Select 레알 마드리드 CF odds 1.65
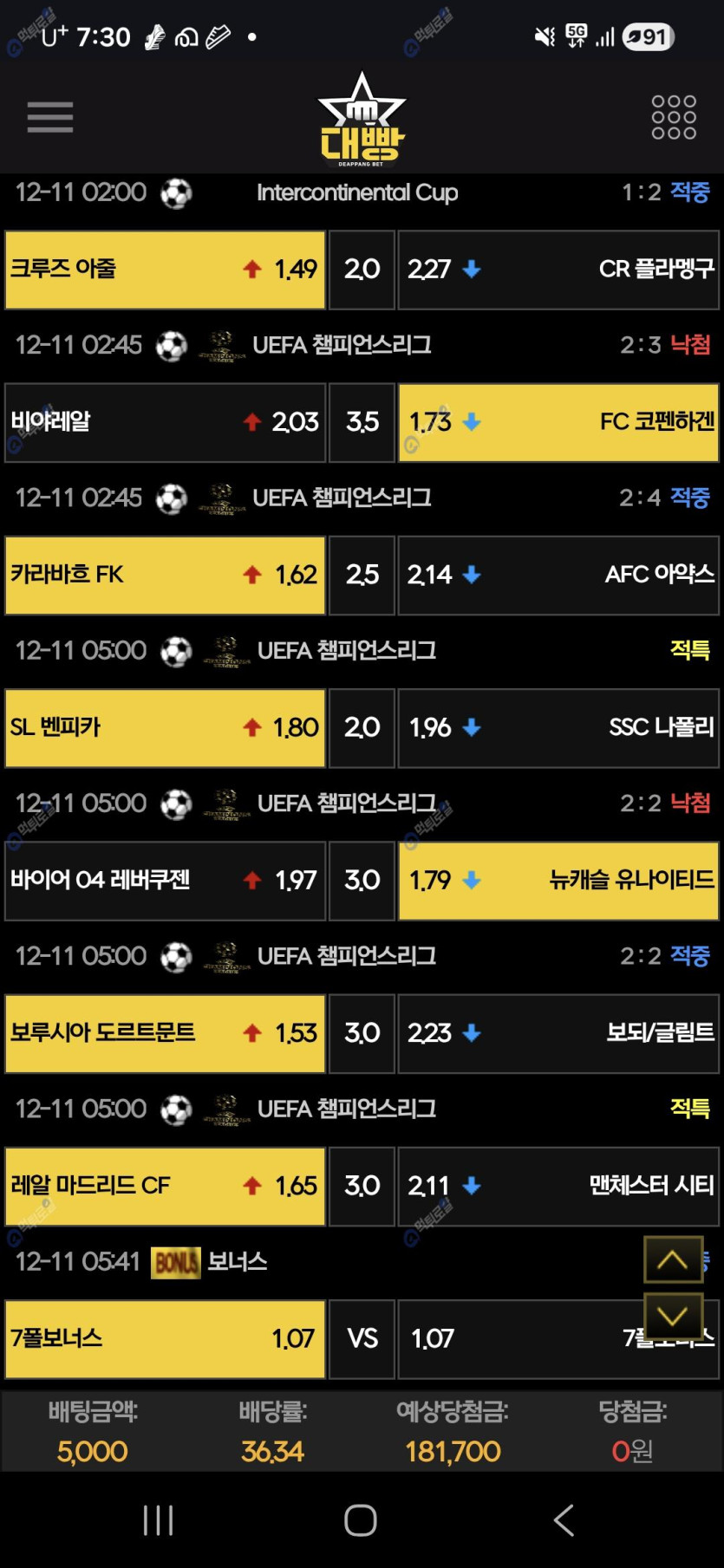This screenshot has height=1568, width=724. coord(165,1186)
